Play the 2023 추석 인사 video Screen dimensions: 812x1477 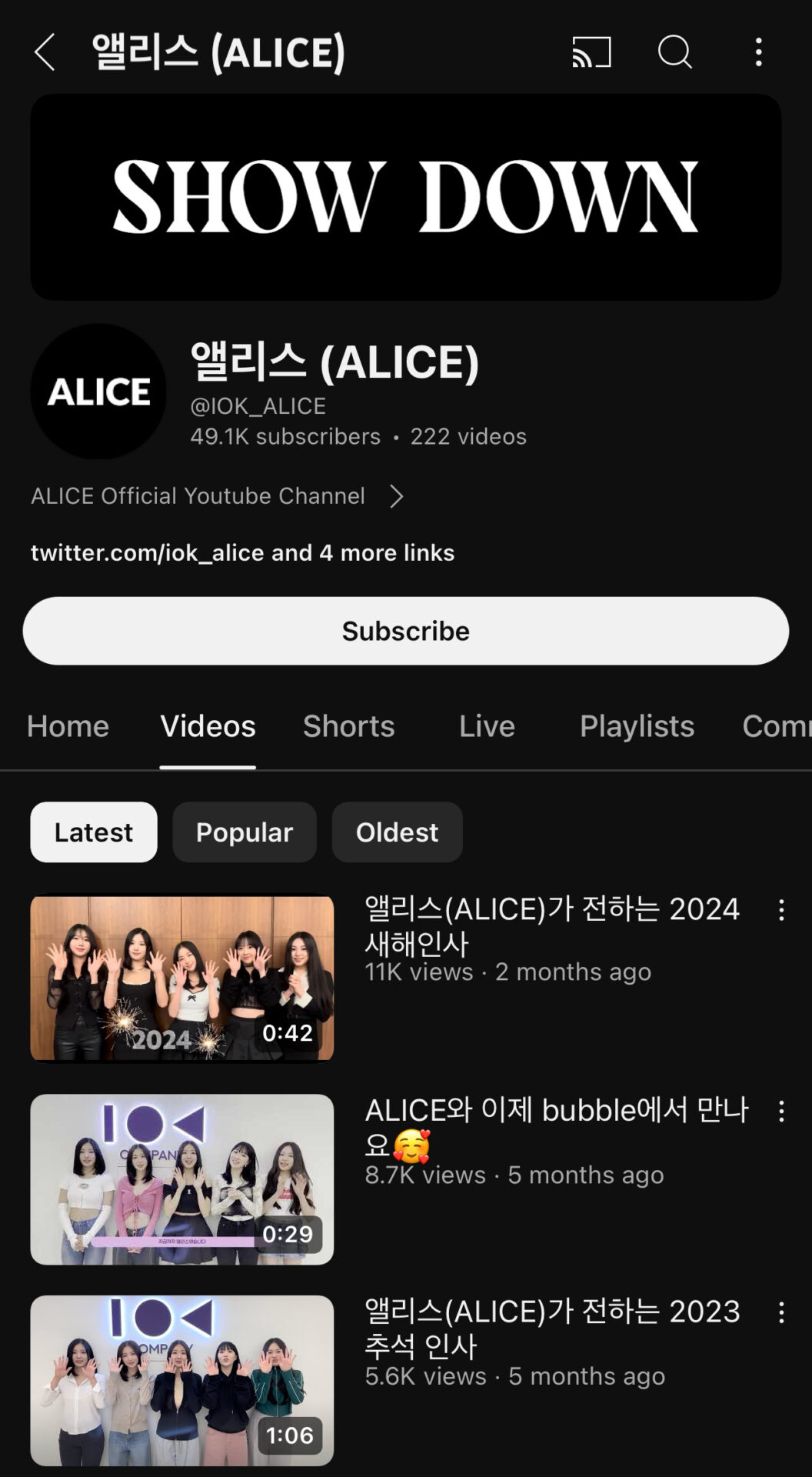point(182,1380)
